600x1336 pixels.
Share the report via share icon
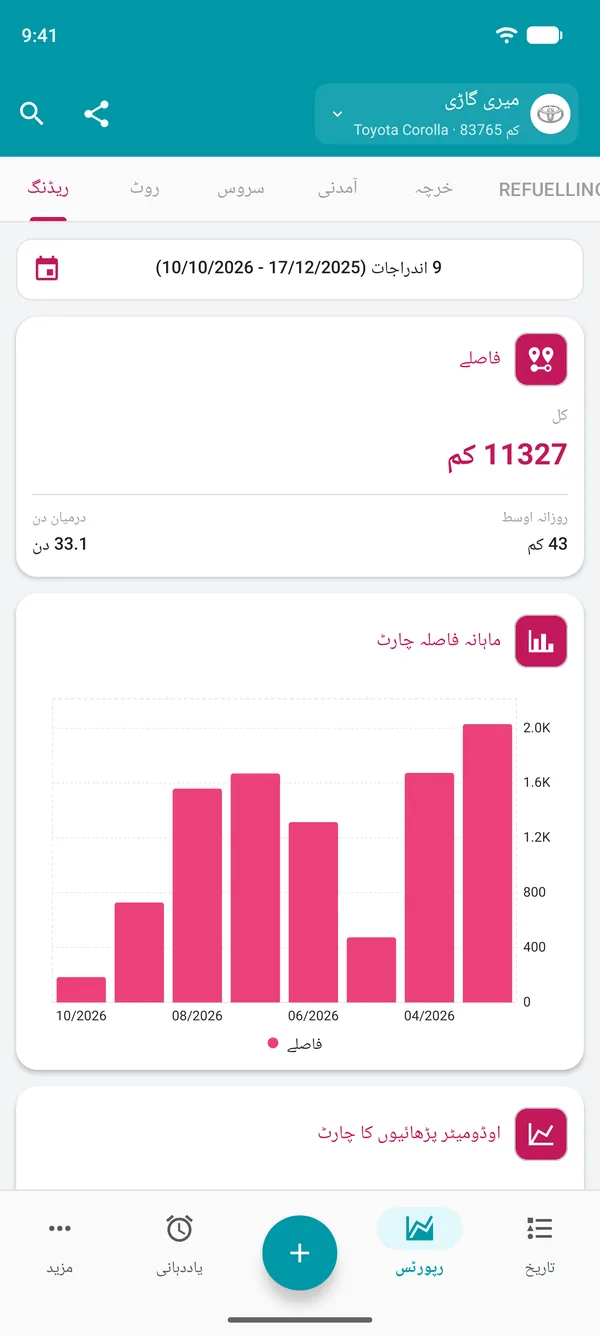pyautogui.click(x=96, y=114)
